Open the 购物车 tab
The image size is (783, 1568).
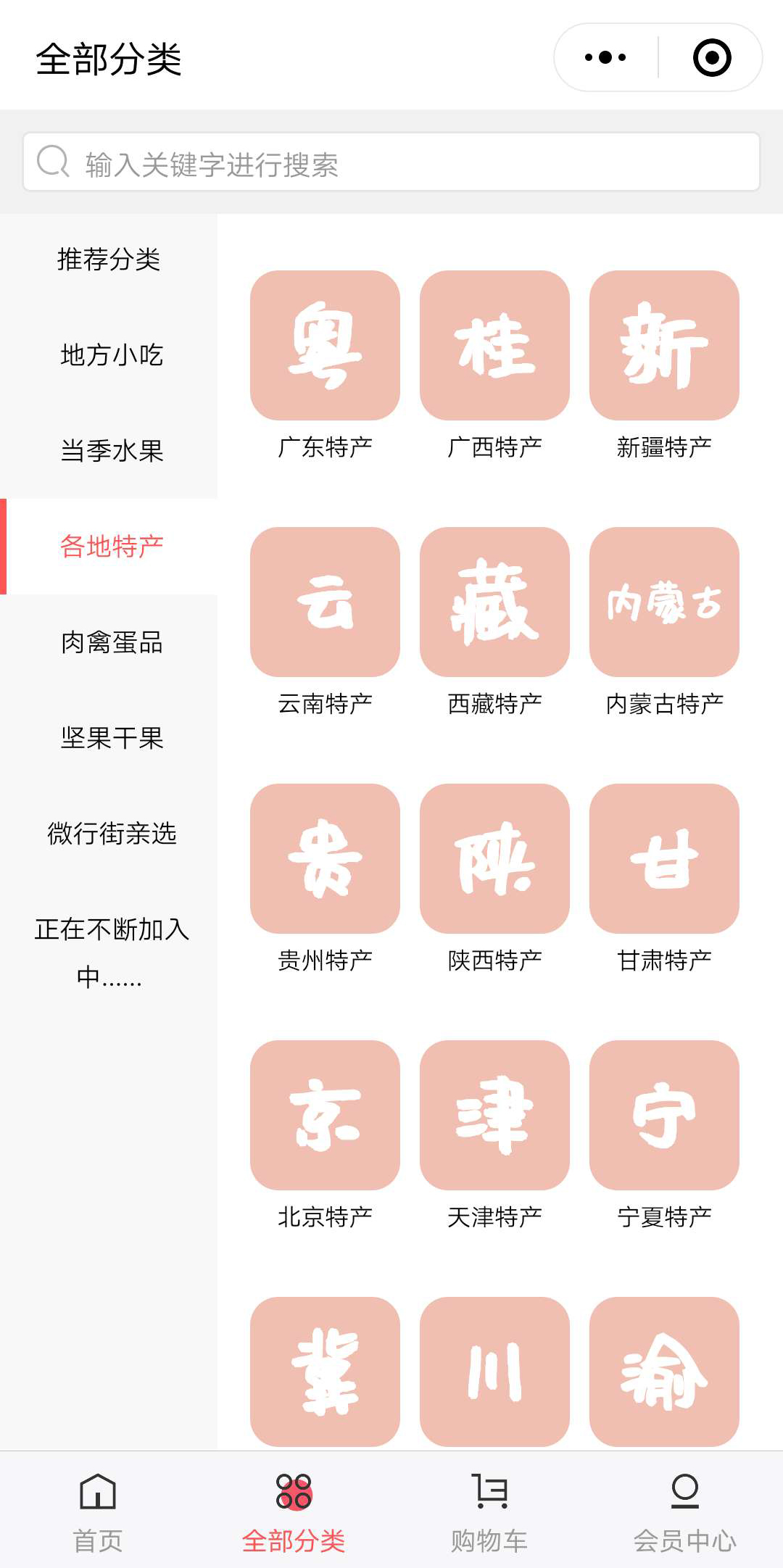click(x=489, y=1511)
